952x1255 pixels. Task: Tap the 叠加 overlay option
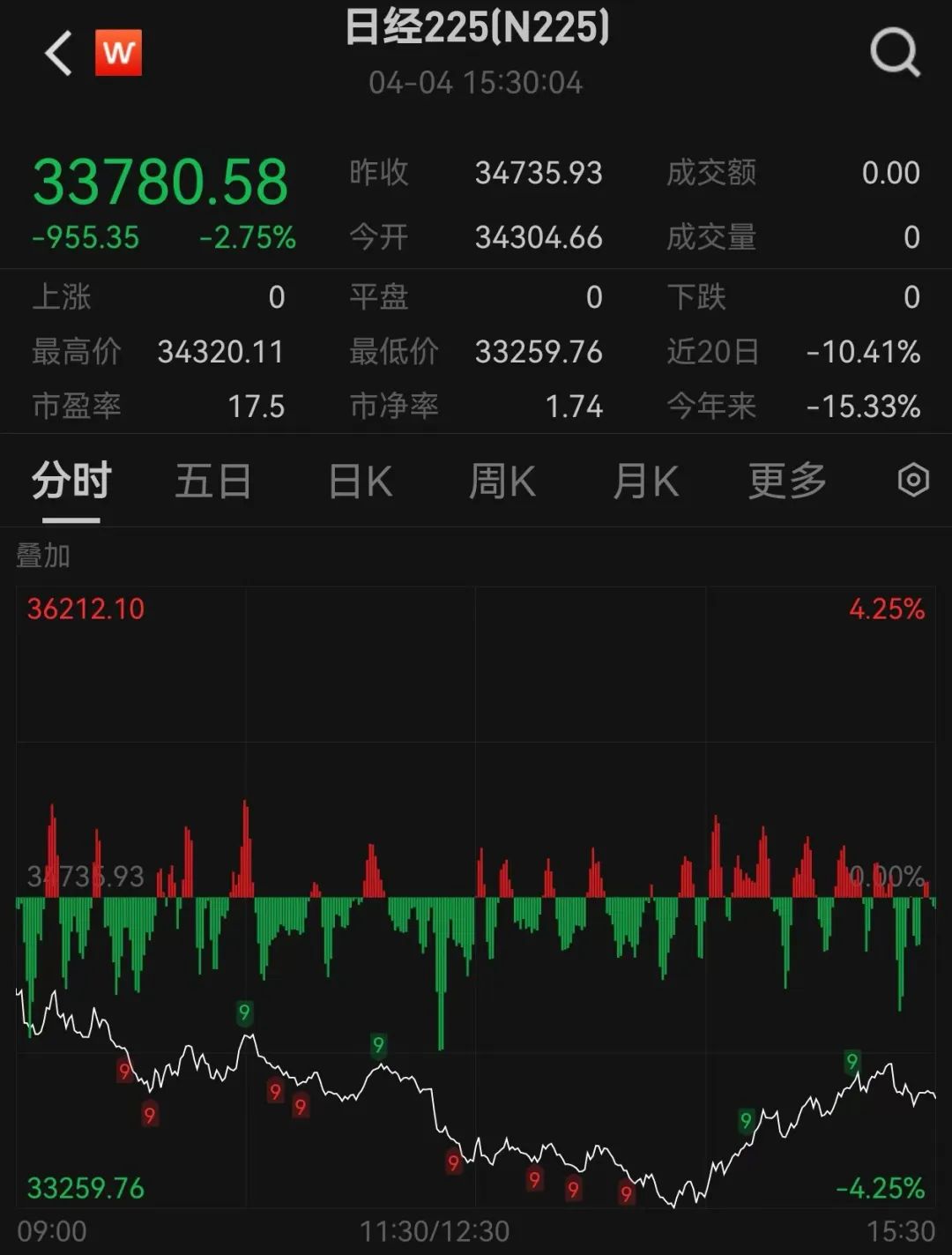[x=43, y=556]
